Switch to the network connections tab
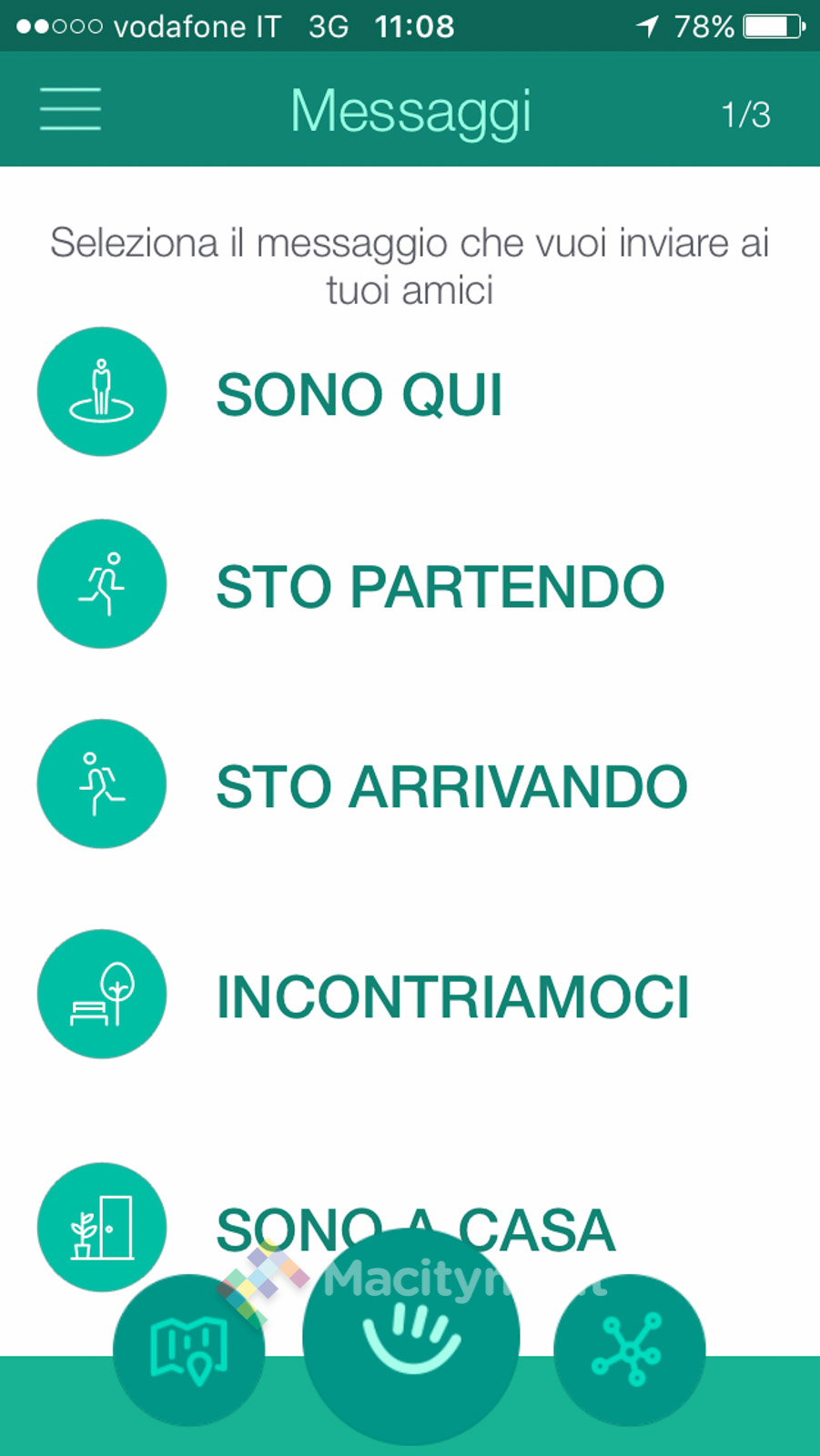Viewport: 820px width, 1456px height. 629,1350
